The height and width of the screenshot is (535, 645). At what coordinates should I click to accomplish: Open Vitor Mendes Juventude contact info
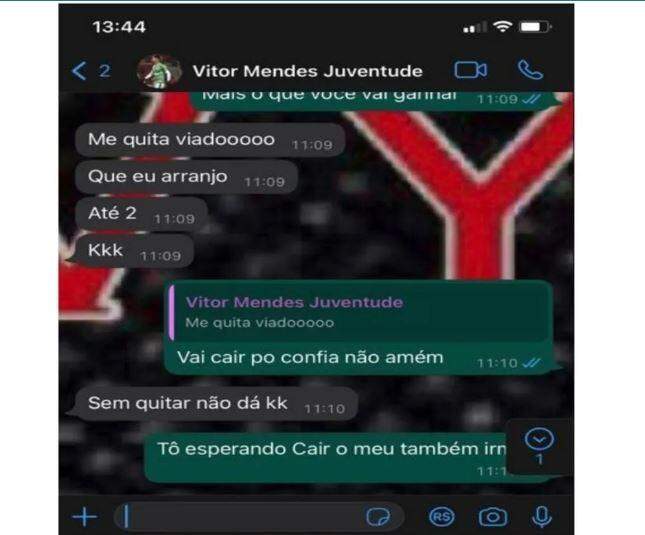(x=306, y=71)
